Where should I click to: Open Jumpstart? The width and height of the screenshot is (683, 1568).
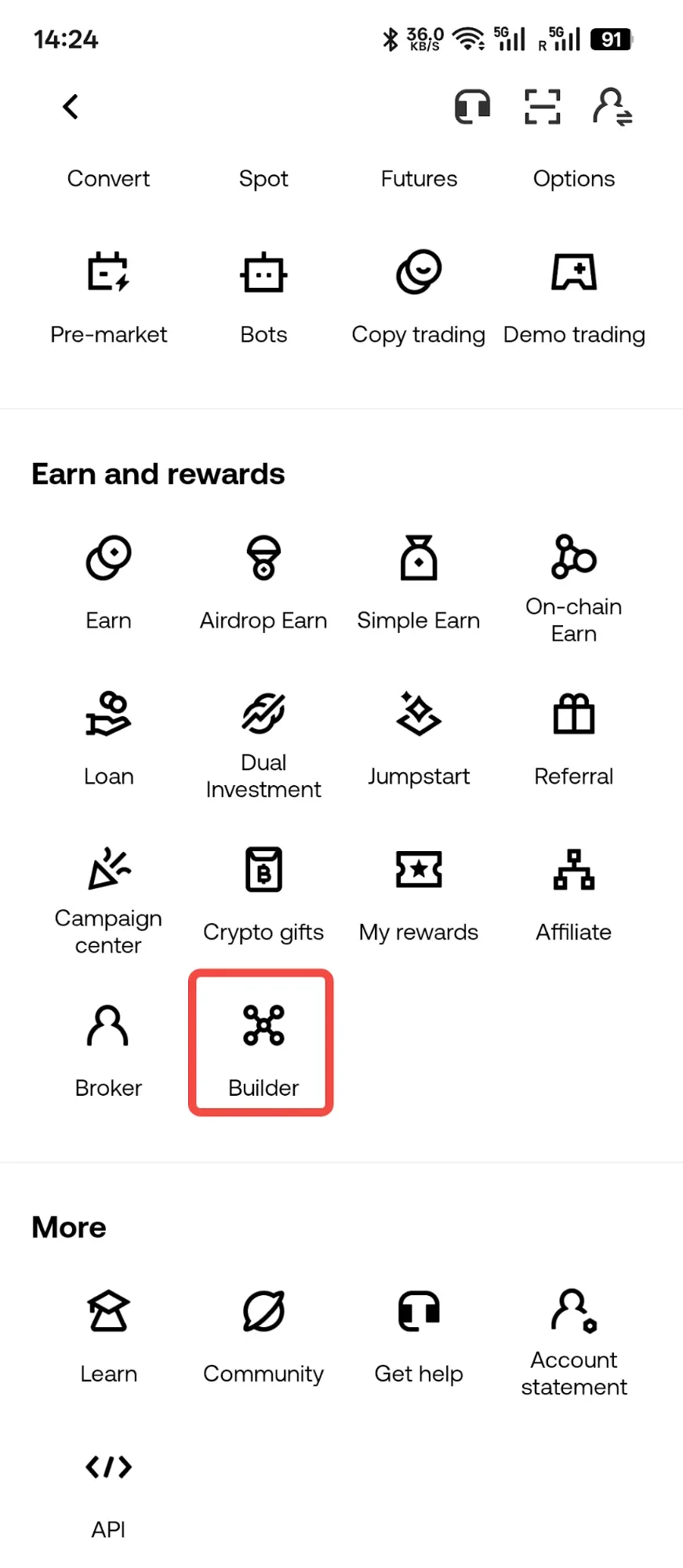tap(419, 738)
